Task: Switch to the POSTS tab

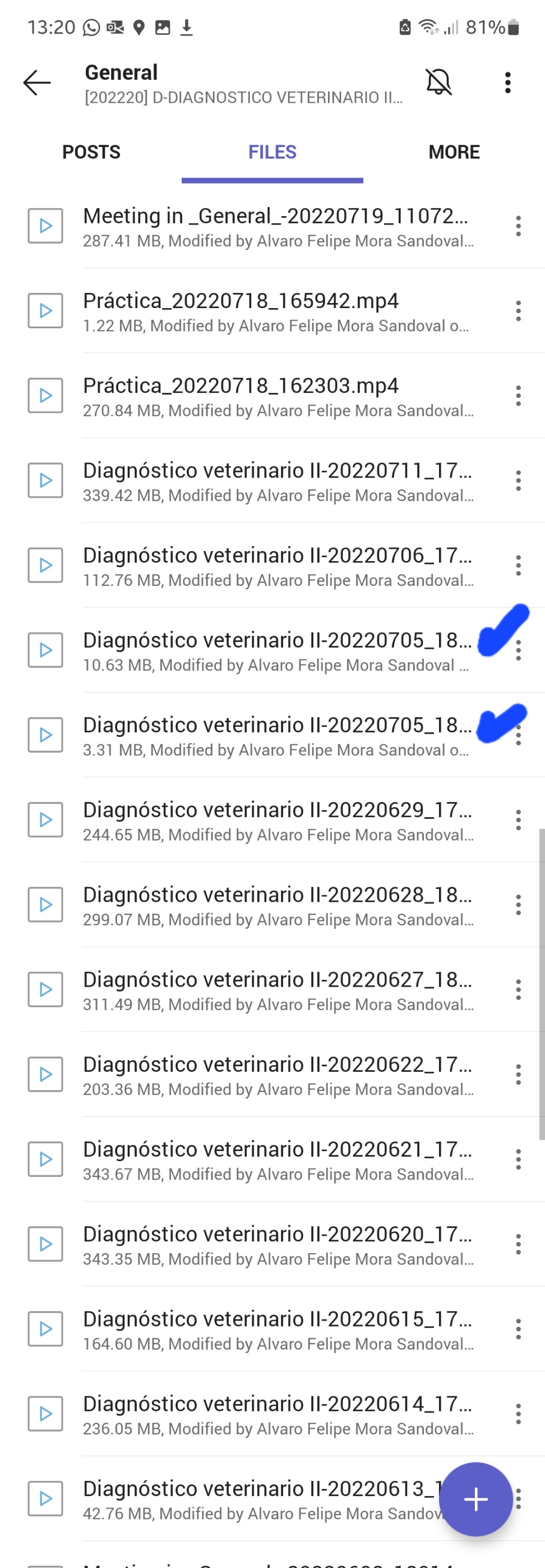Action: click(x=91, y=152)
